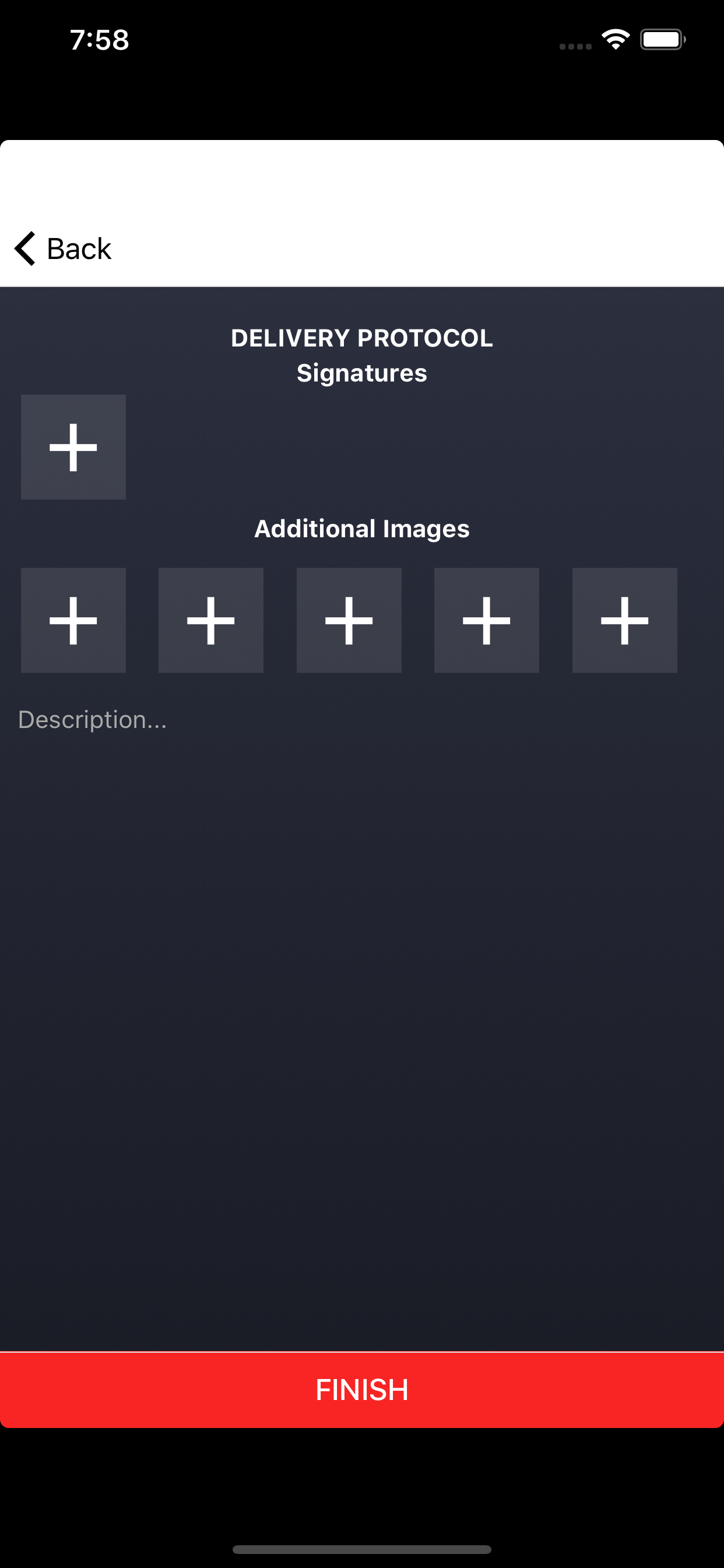Tap the back chevron icon

[25, 249]
